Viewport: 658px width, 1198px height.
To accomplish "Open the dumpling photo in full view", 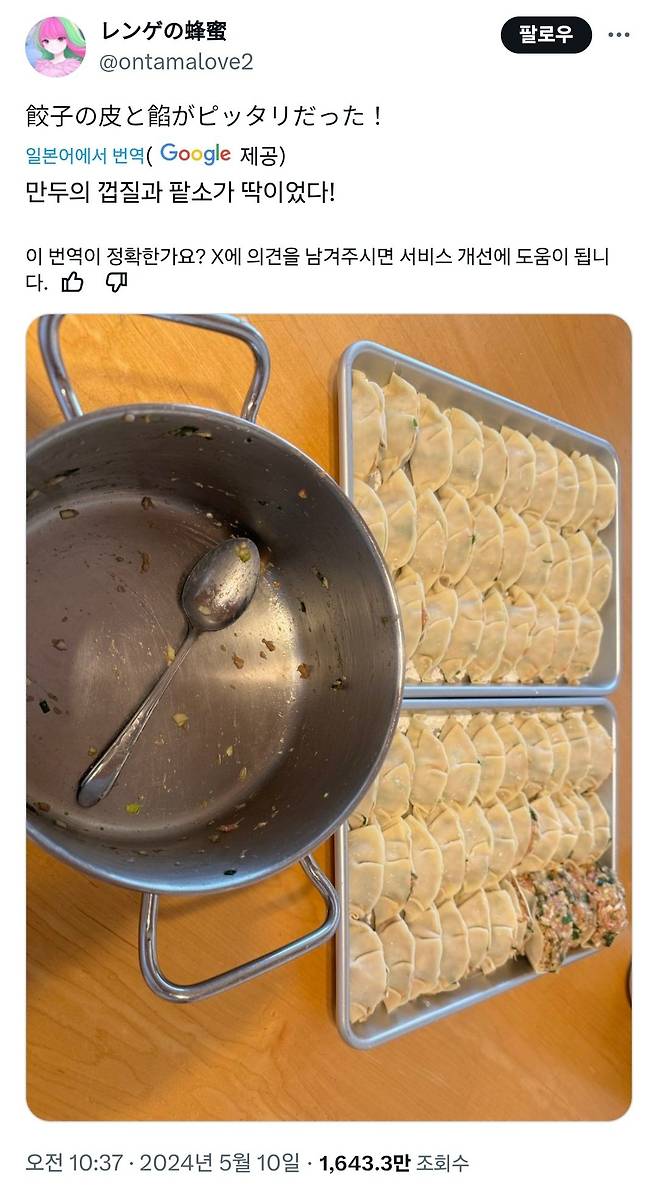I will pyautogui.click(x=329, y=717).
